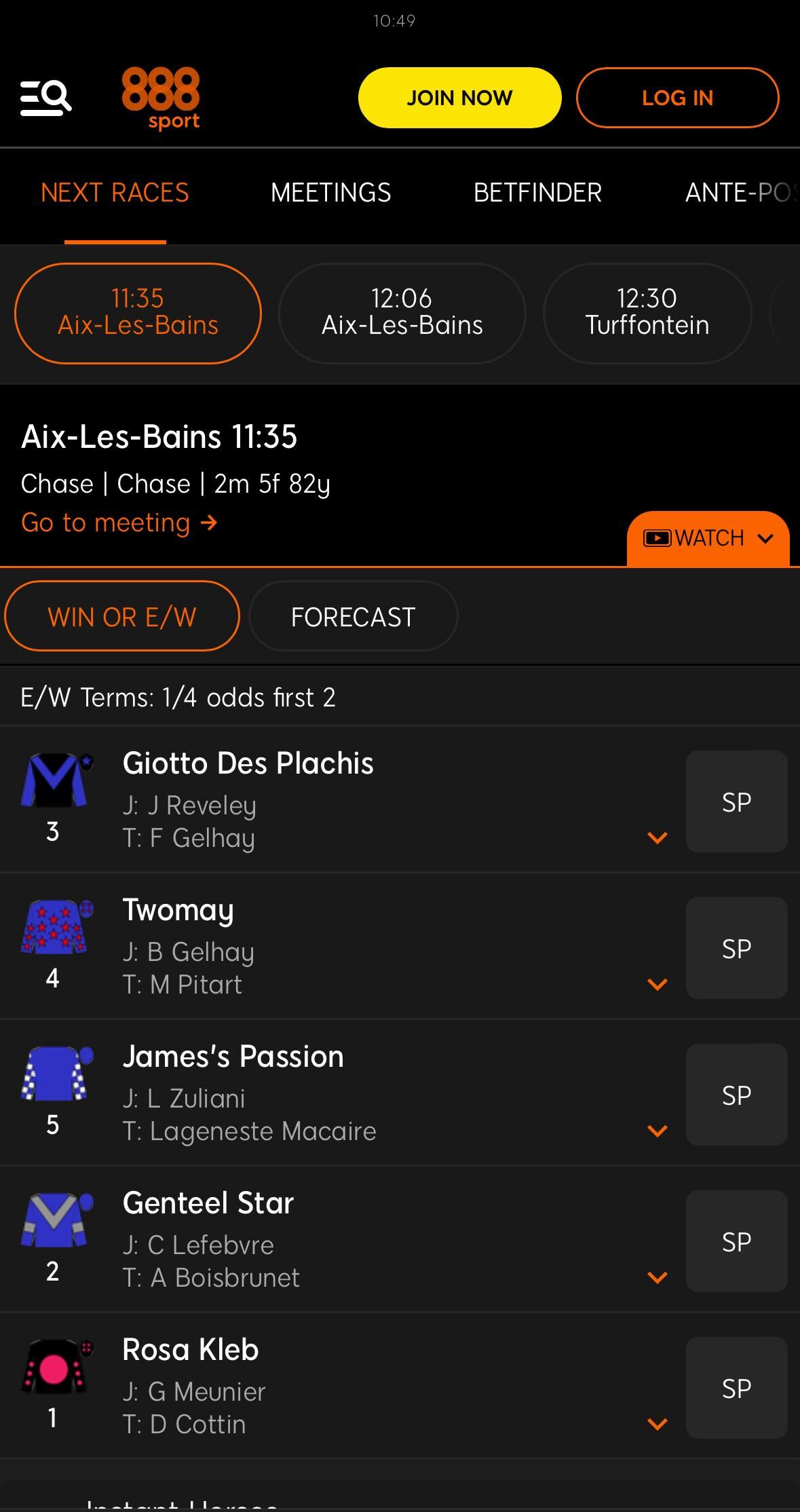Expand the WATCH stream dropdown
Image resolution: width=800 pixels, height=1512 pixels.
click(767, 538)
